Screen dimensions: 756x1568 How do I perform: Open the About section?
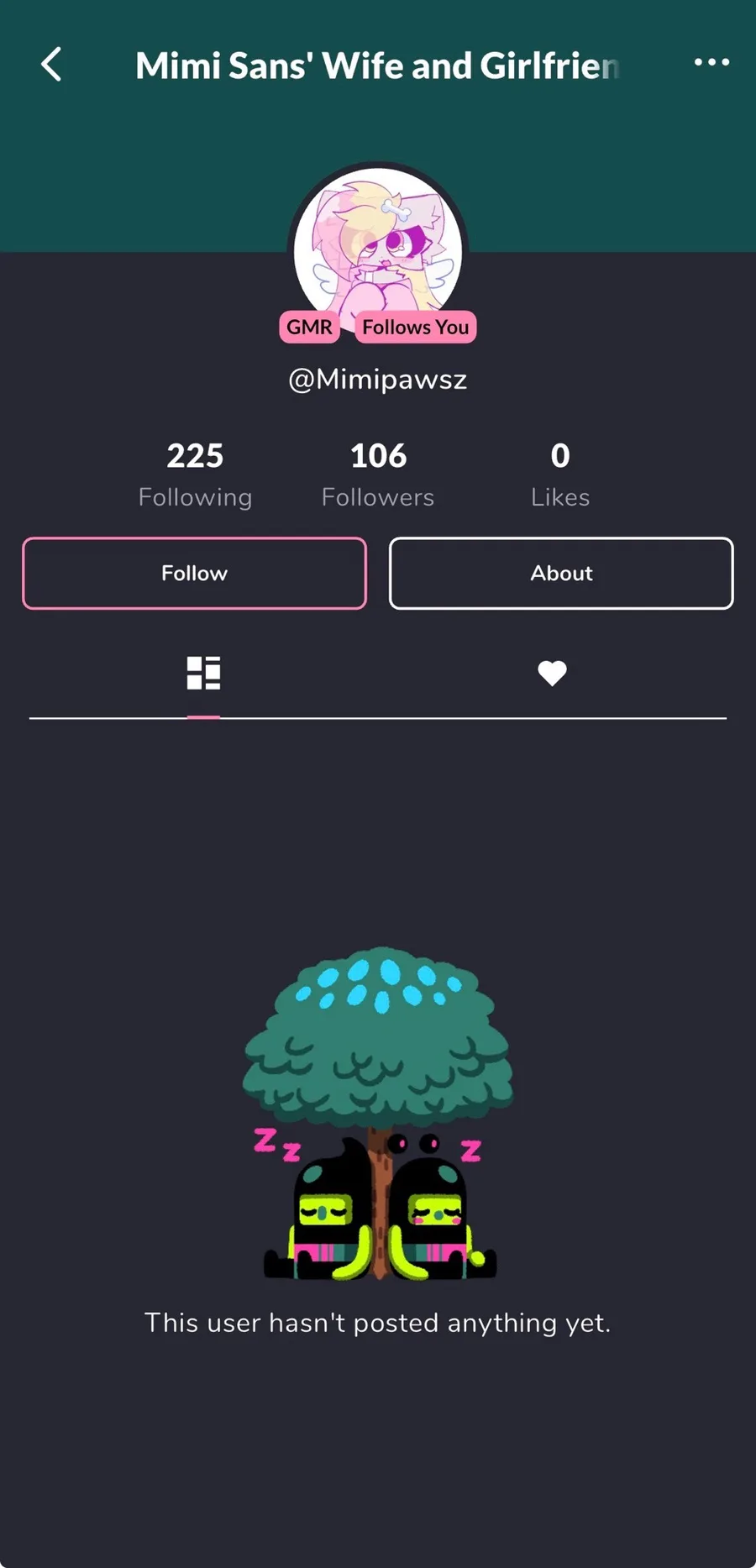click(561, 573)
